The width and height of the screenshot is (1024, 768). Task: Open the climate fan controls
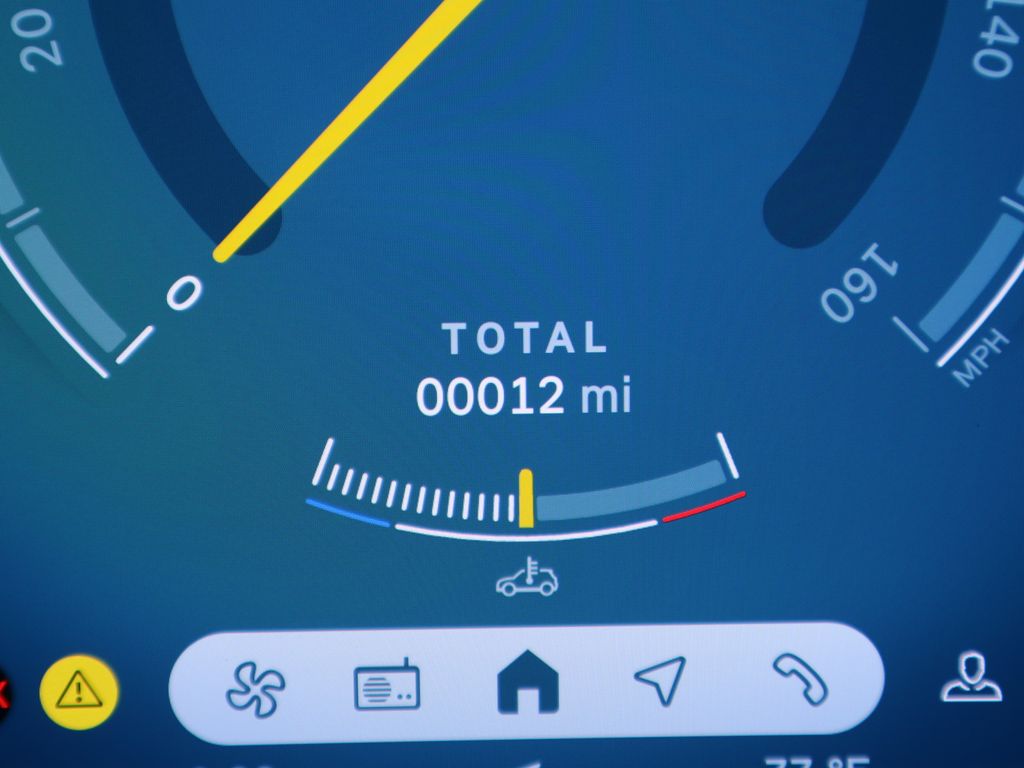(x=256, y=688)
